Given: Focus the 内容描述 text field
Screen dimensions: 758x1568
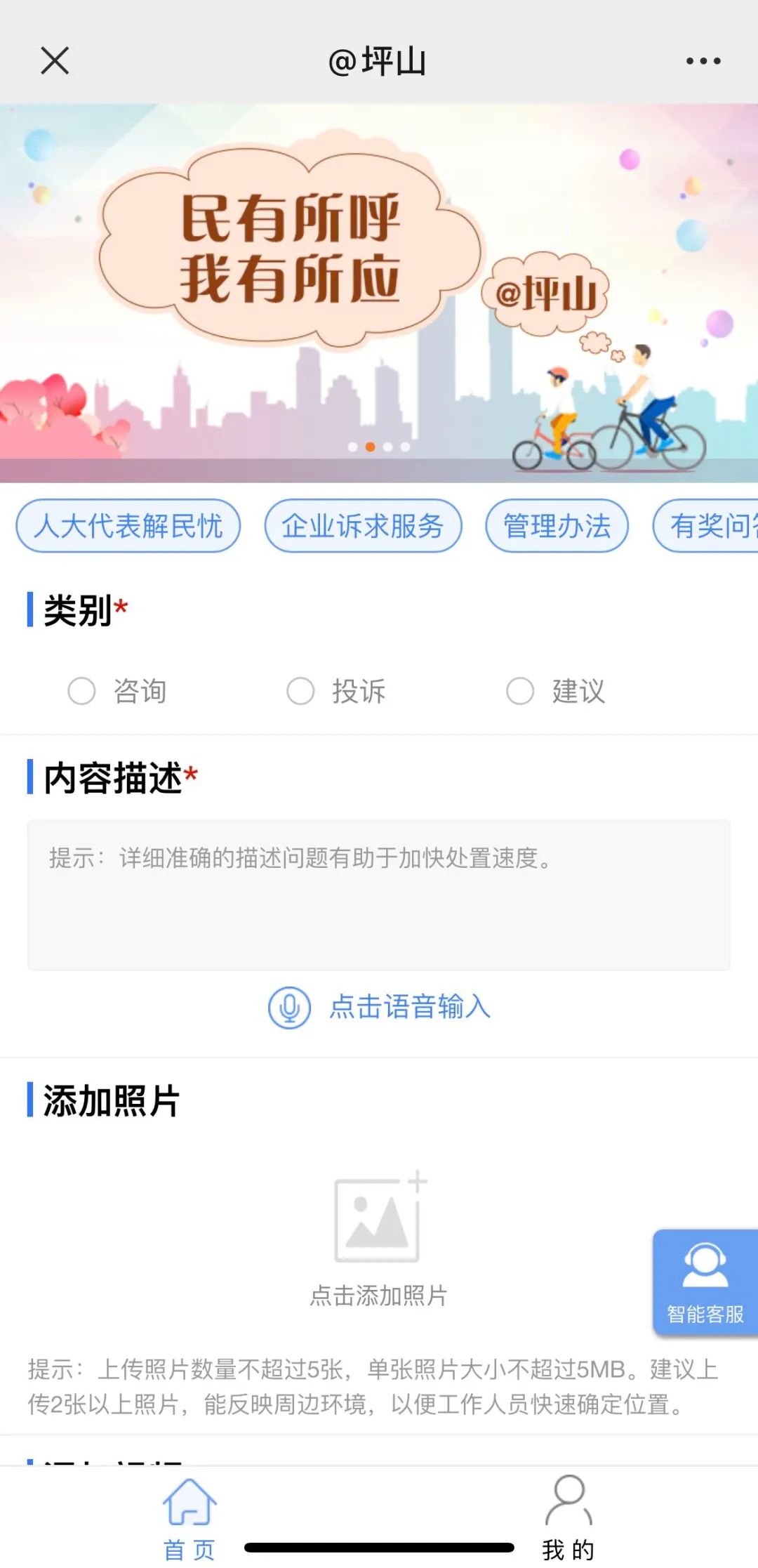Looking at the screenshot, I should (379, 895).
